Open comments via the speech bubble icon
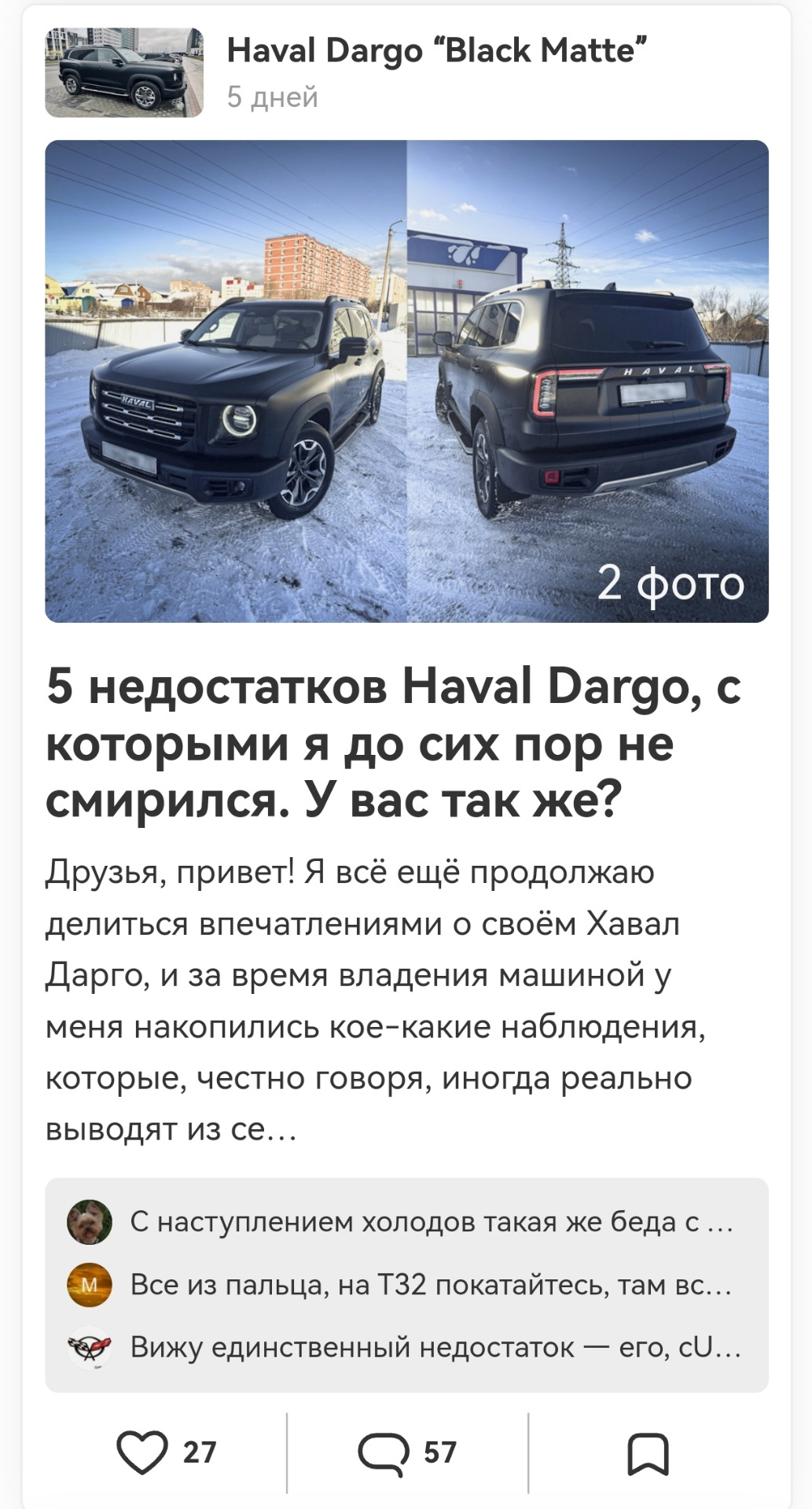The width and height of the screenshot is (812, 1509). (x=384, y=1453)
